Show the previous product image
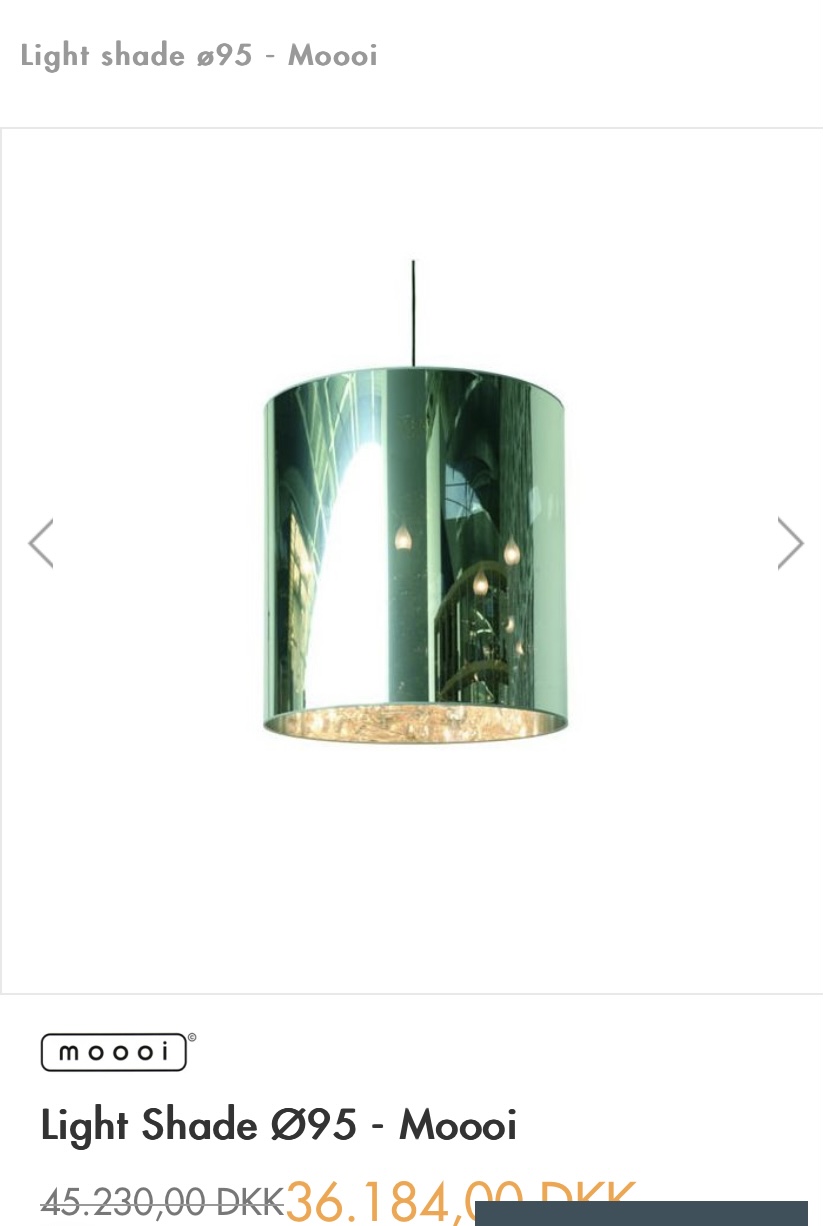This screenshot has height=1226, width=823. [41, 544]
